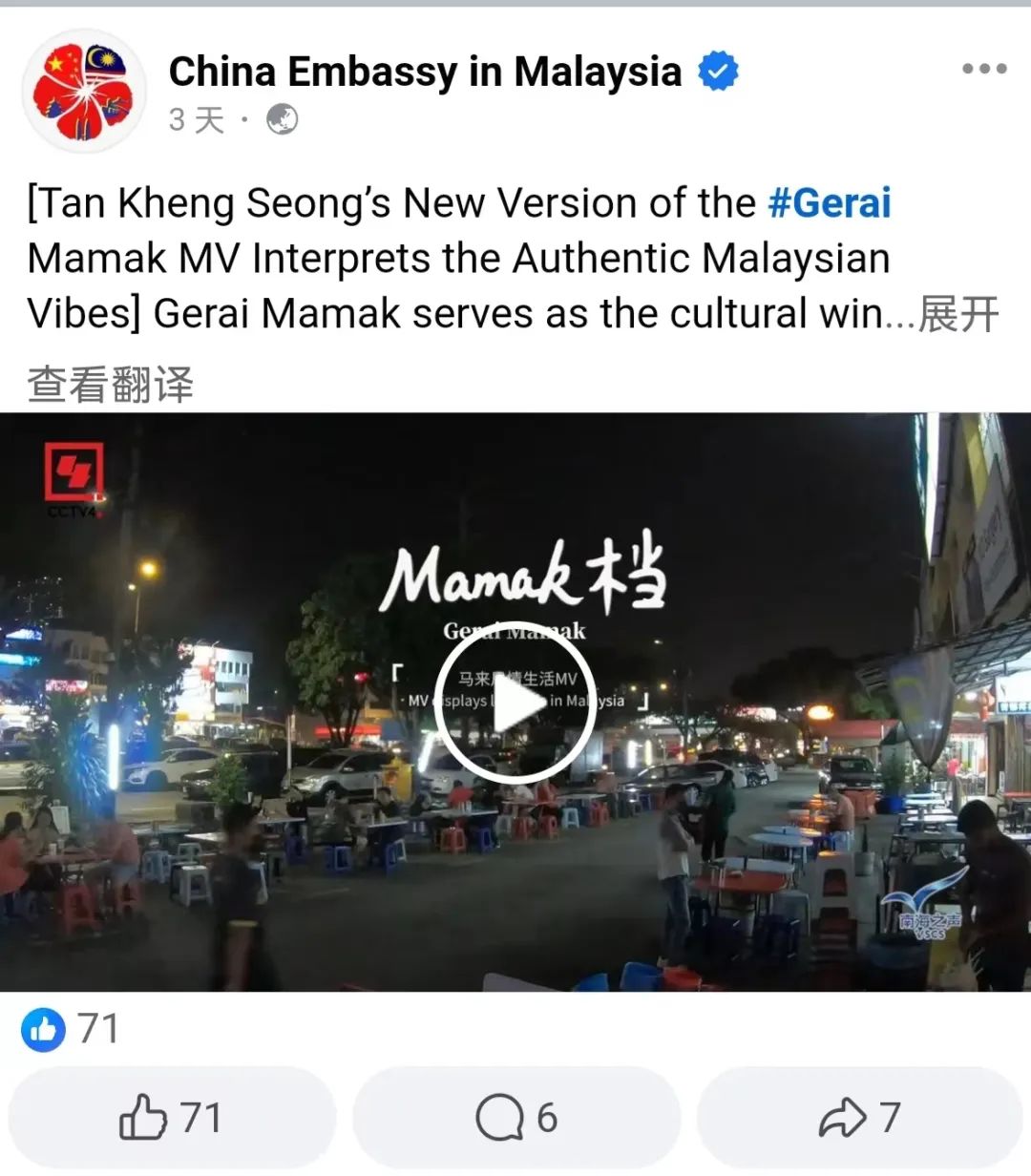Viewport: 1031px width, 1176px height.
Task: Play the Mamak档 video
Action: point(515,703)
